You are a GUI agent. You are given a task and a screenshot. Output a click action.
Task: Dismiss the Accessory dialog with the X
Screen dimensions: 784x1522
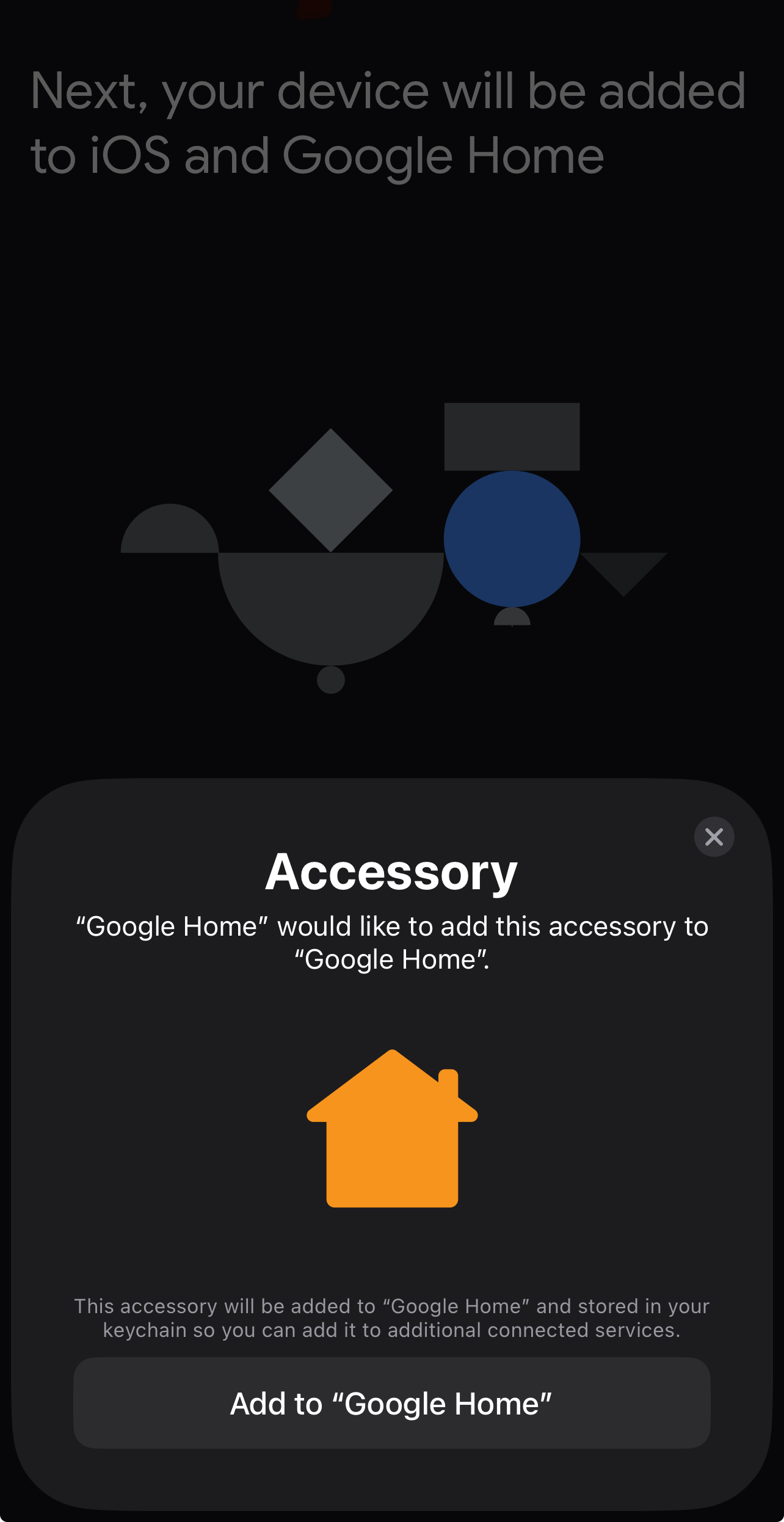click(714, 837)
